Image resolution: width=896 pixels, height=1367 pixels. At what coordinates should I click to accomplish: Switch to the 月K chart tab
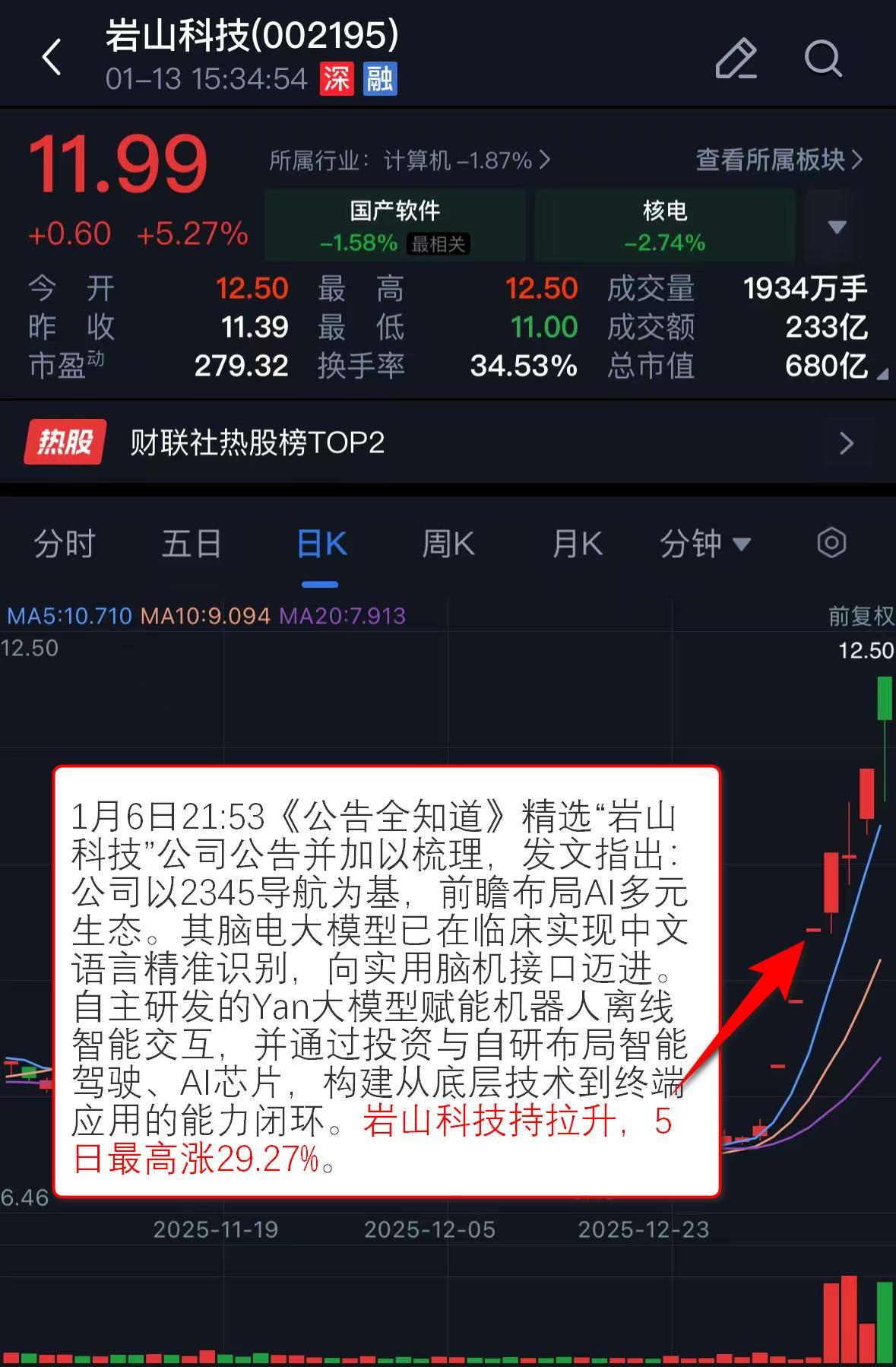click(x=578, y=544)
